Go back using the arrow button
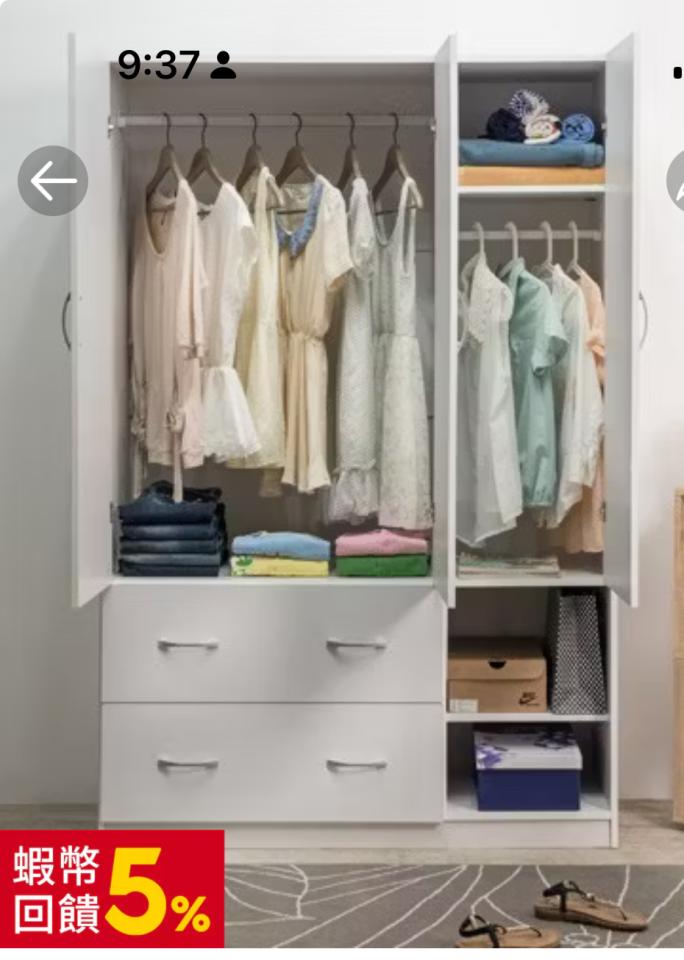This screenshot has width=684, height=960. click(53, 181)
